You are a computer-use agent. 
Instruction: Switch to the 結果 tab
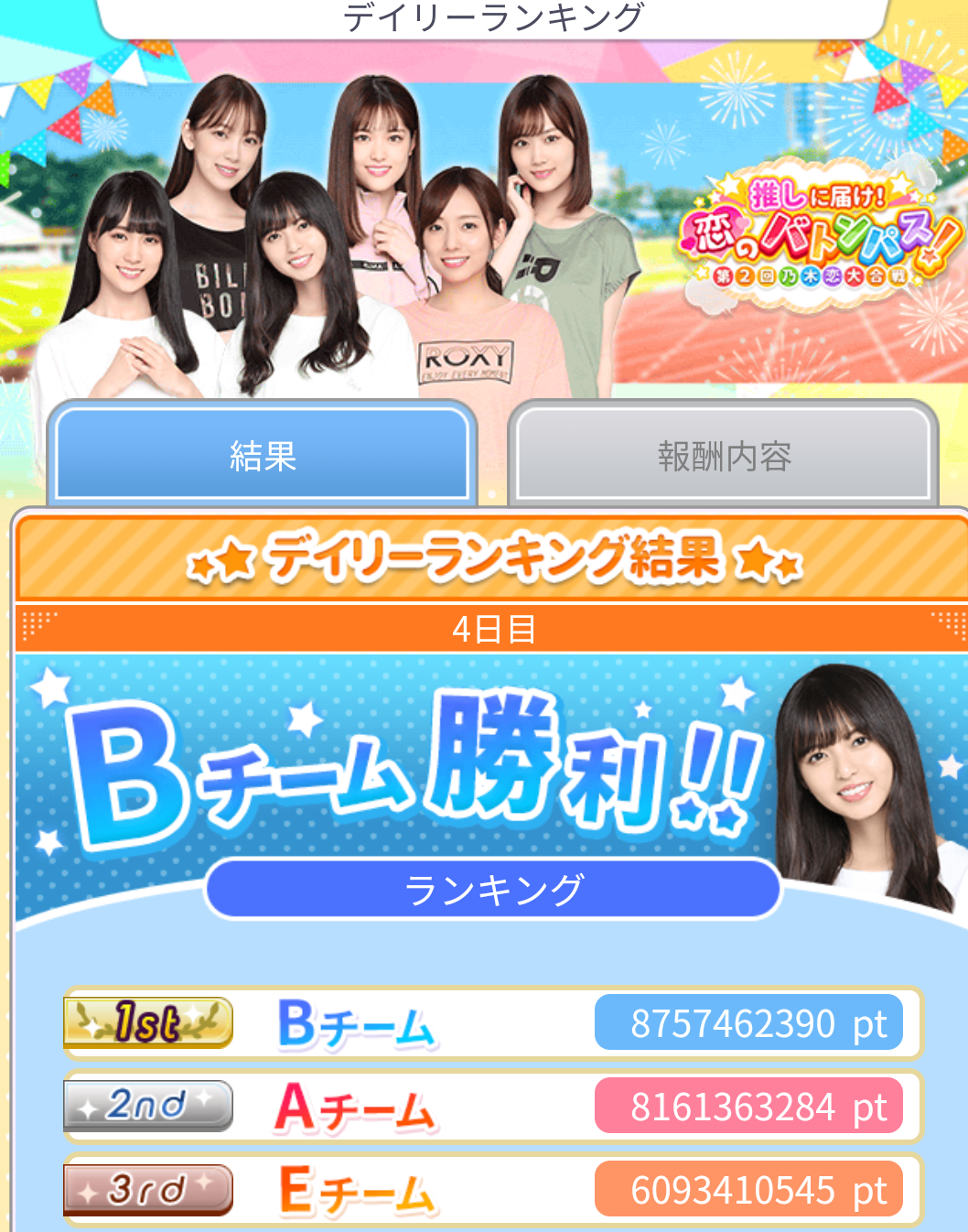coord(263,455)
